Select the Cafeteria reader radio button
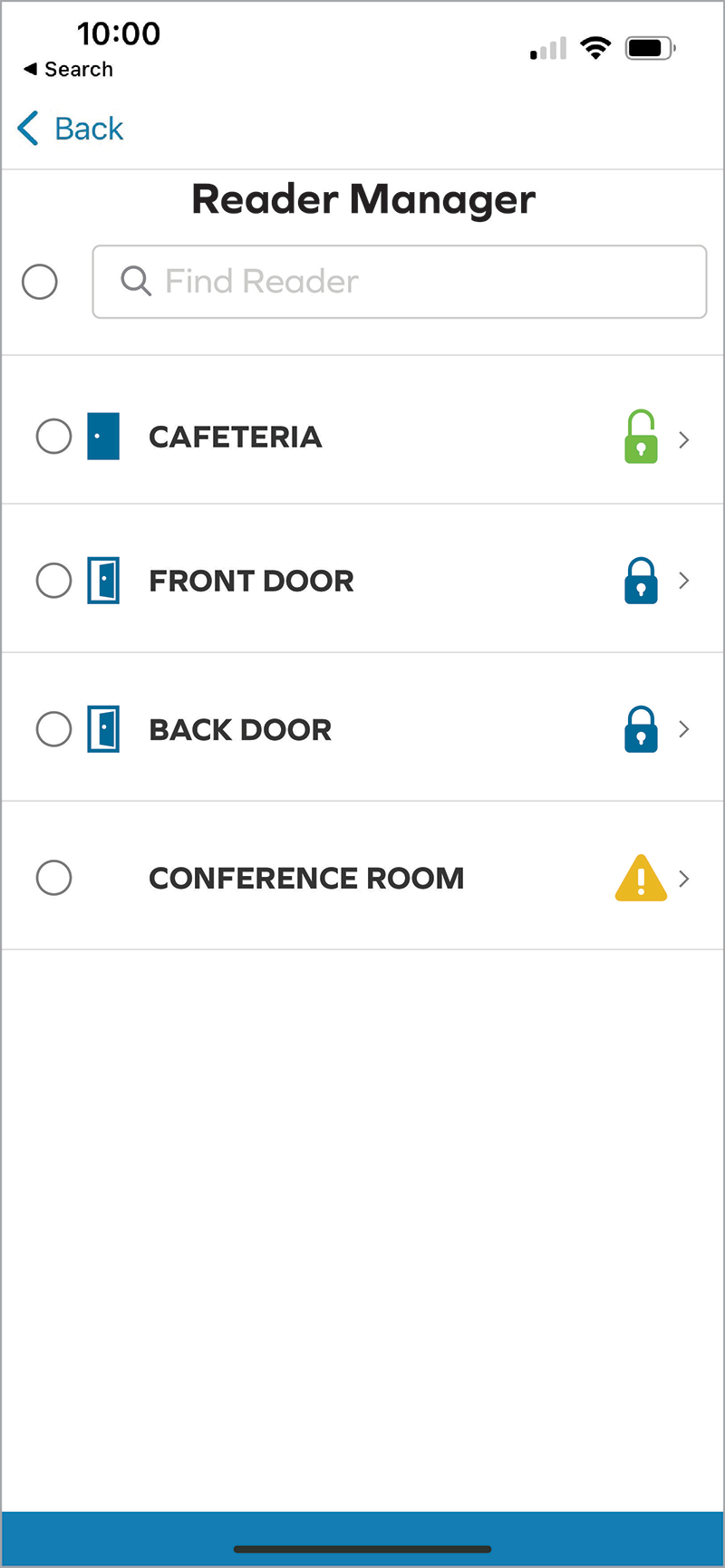Image resolution: width=725 pixels, height=1568 pixels. coord(53,437)
